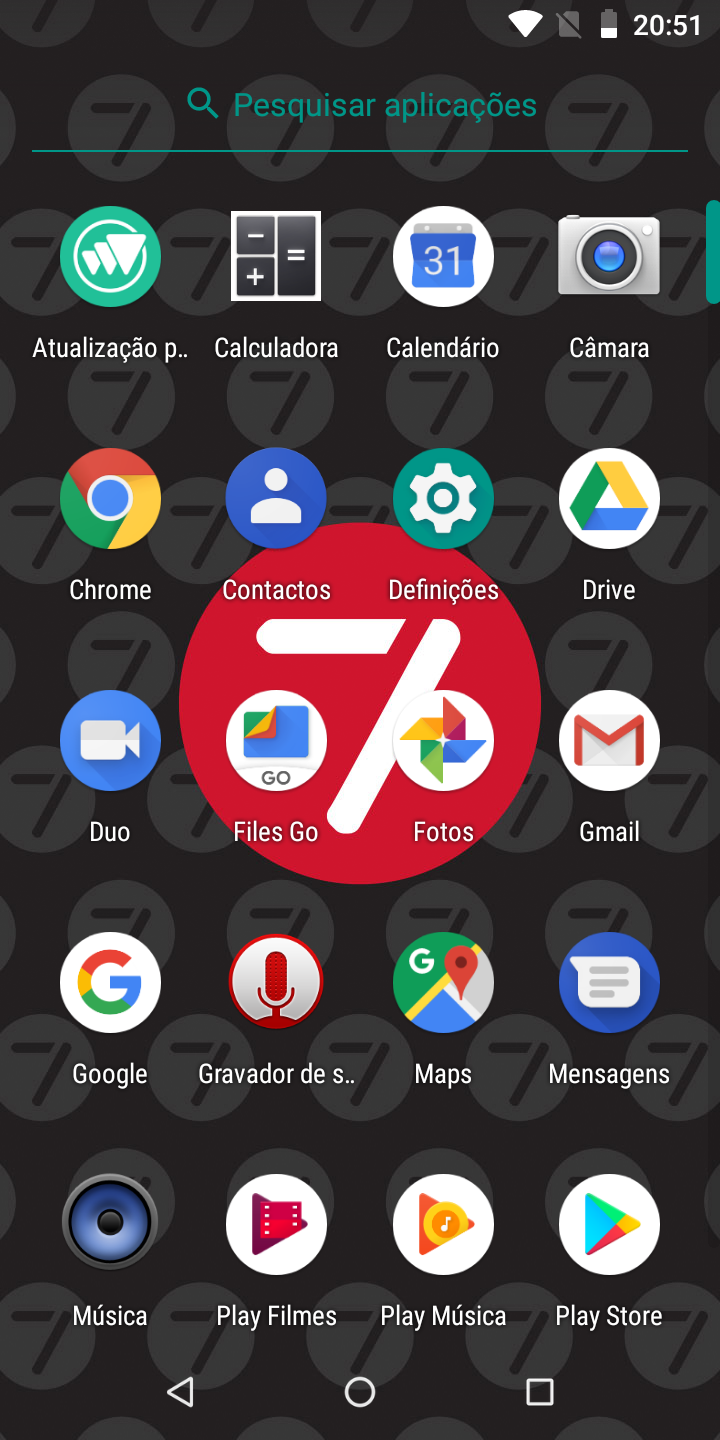
Task: Open the Mensagens app
Action: click(x=609, y=982)
